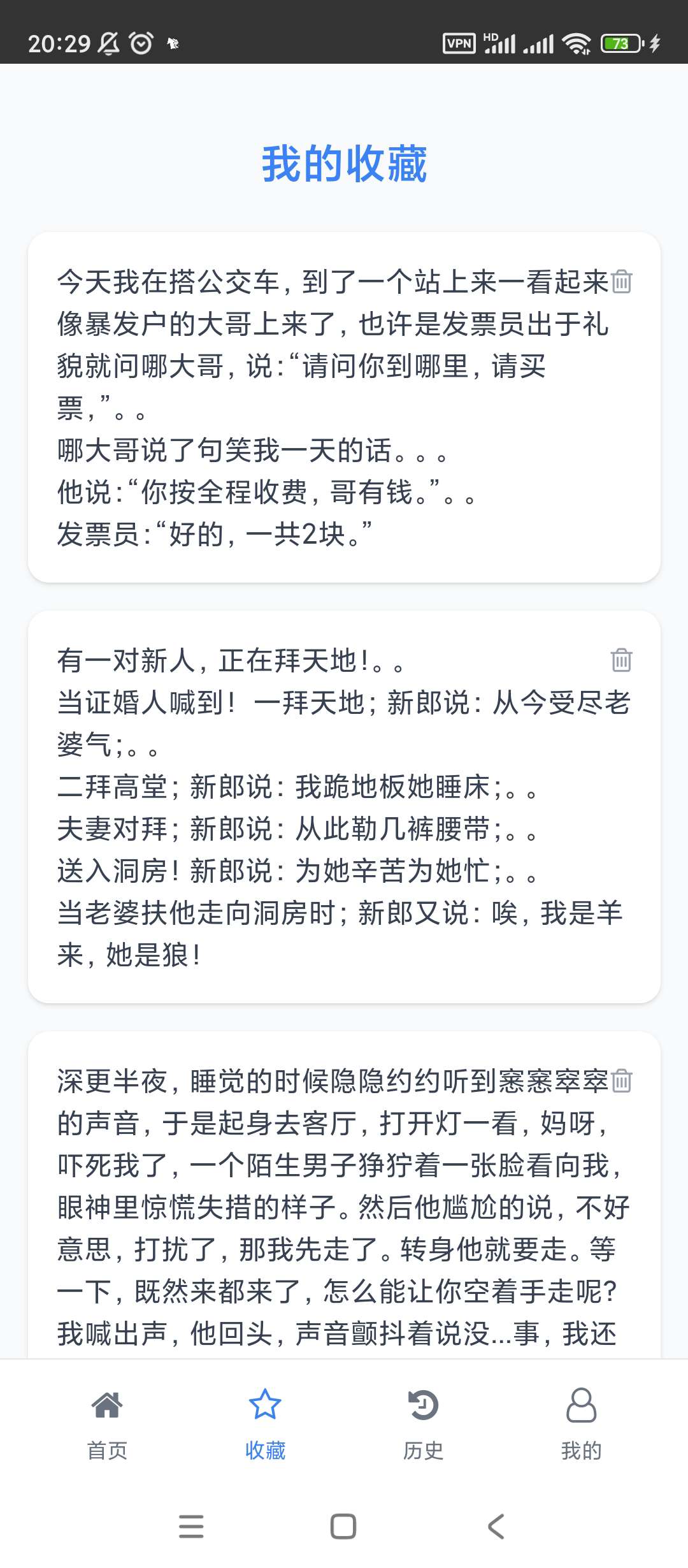Viewport: 688px width, 1568px height.
Task: Show recent apps from the navigation bar
Action: tap(191, 1527)
